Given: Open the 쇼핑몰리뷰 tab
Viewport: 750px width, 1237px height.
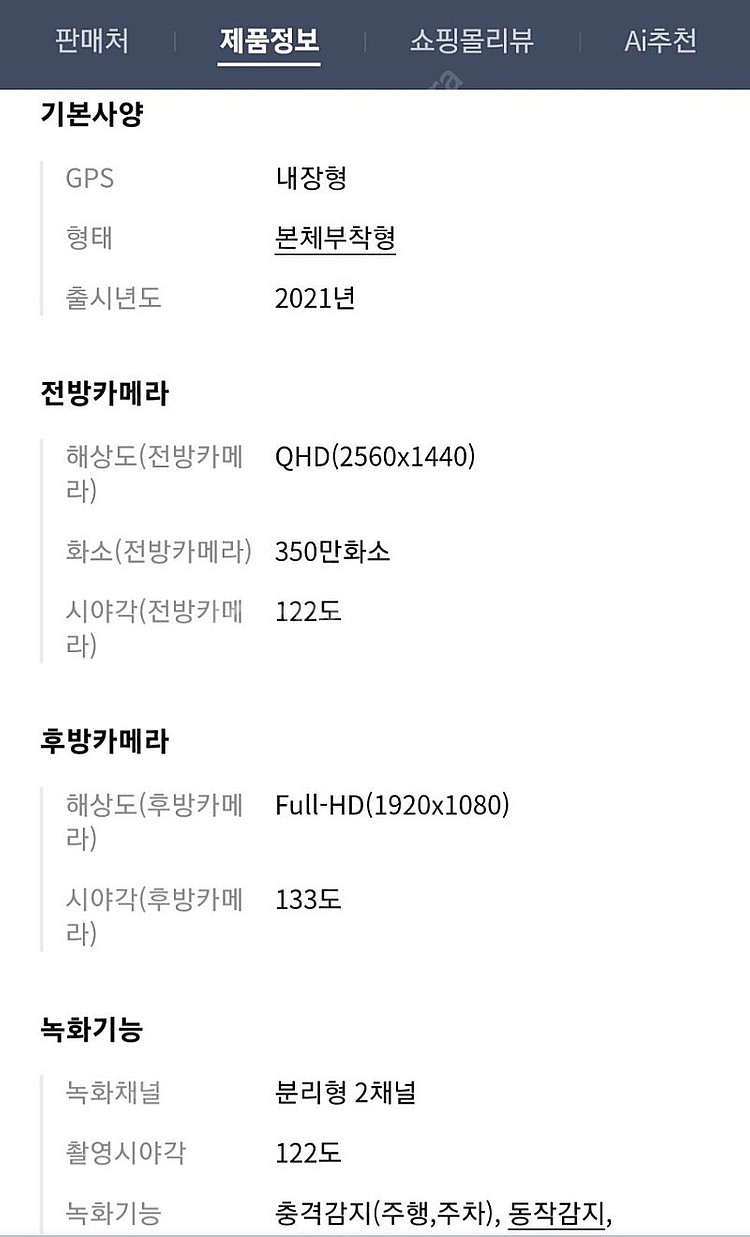Looking at the screenshot, I should (x=471, y=41).
